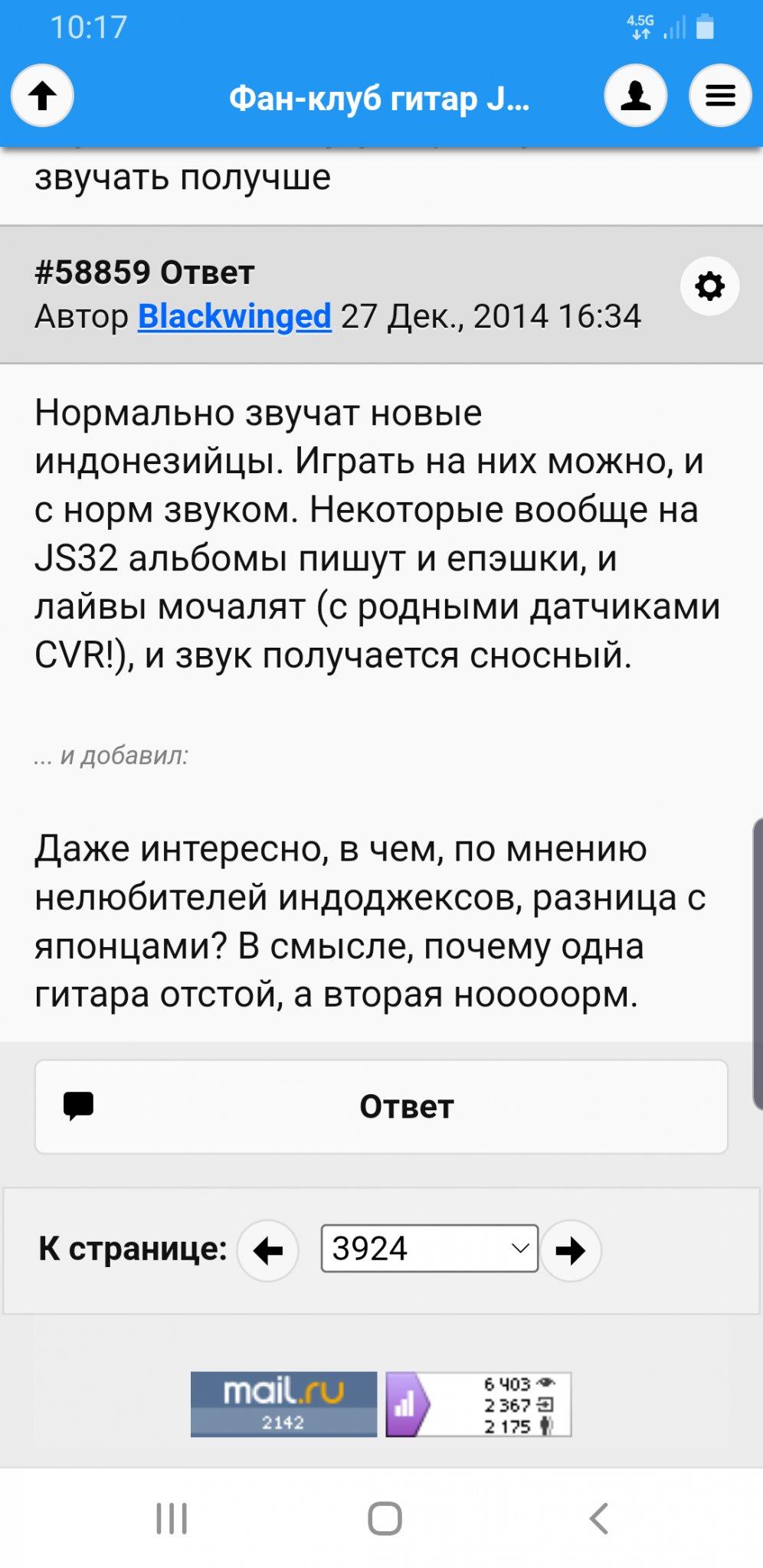Expand the page number dropdown showing 3924
763x1568 pixels.
(x=429, y=1249)
